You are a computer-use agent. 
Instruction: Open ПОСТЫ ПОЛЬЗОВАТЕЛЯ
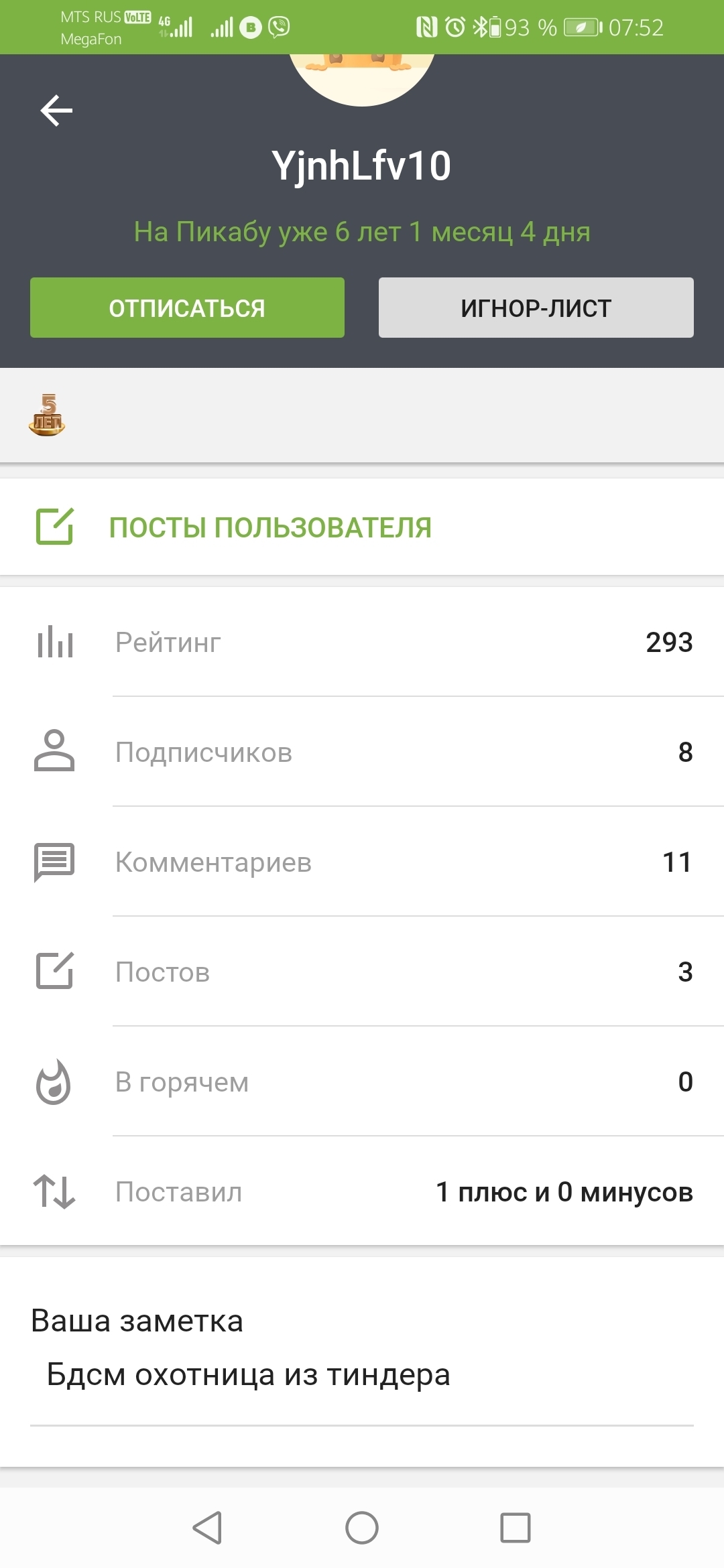tap(362, 527)
